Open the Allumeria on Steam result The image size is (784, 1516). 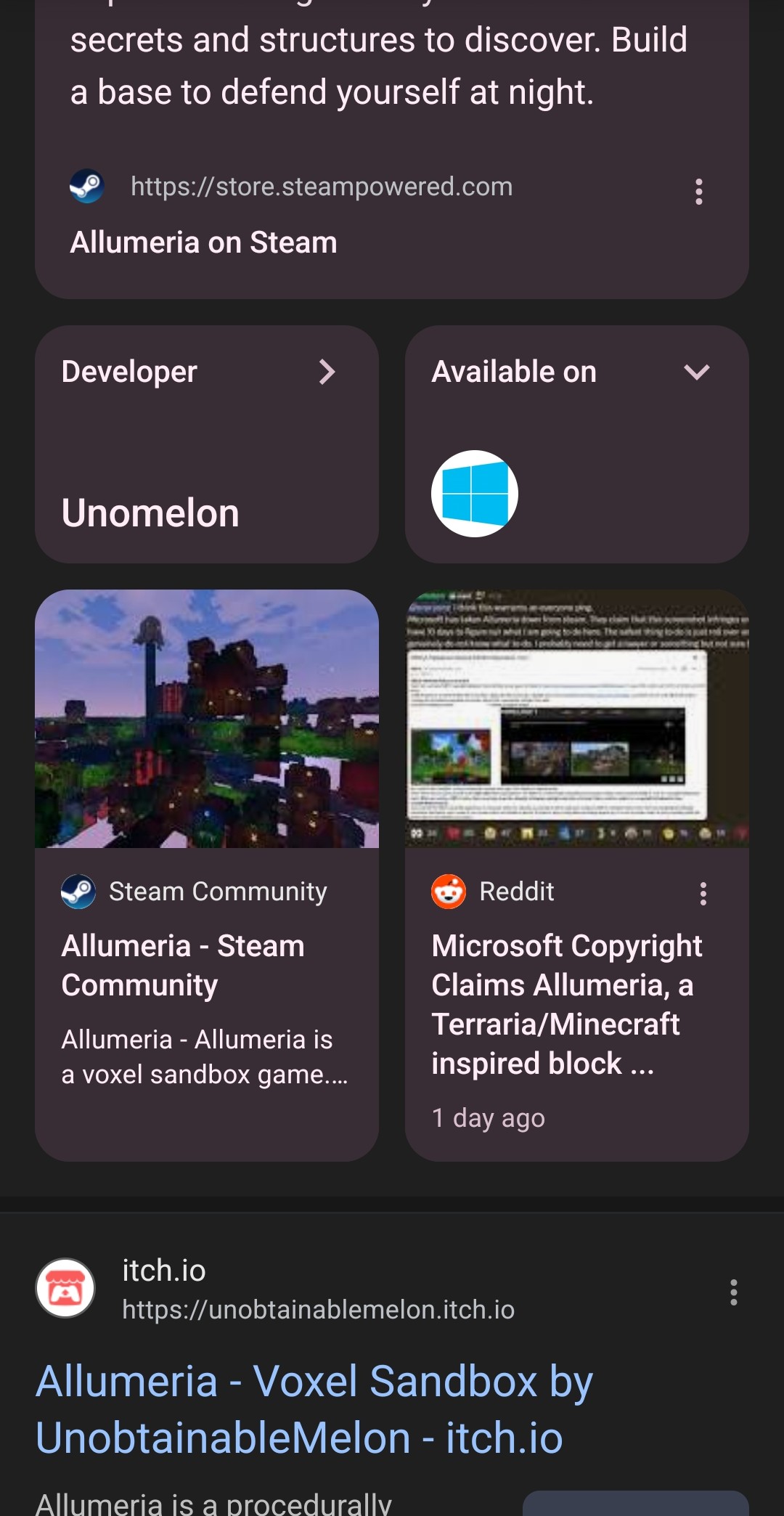(204, 243)
